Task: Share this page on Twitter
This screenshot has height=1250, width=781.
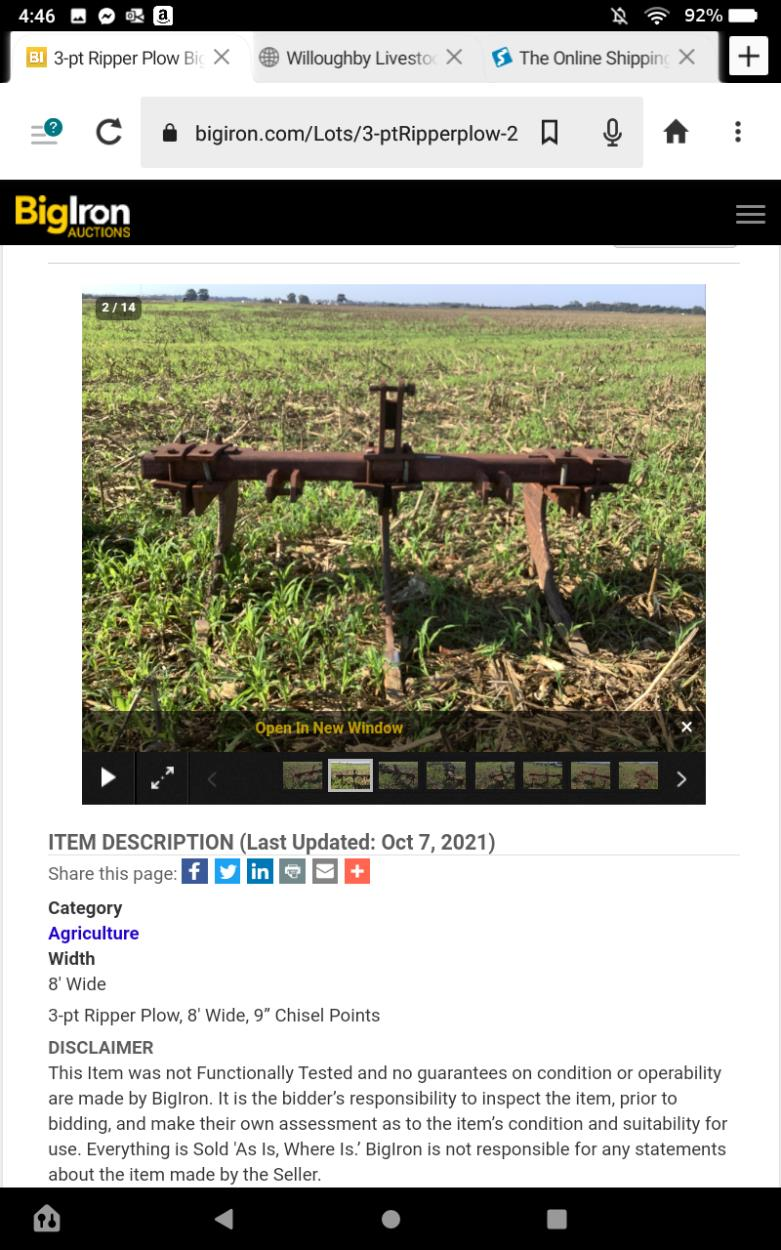Action: point(227,871)
